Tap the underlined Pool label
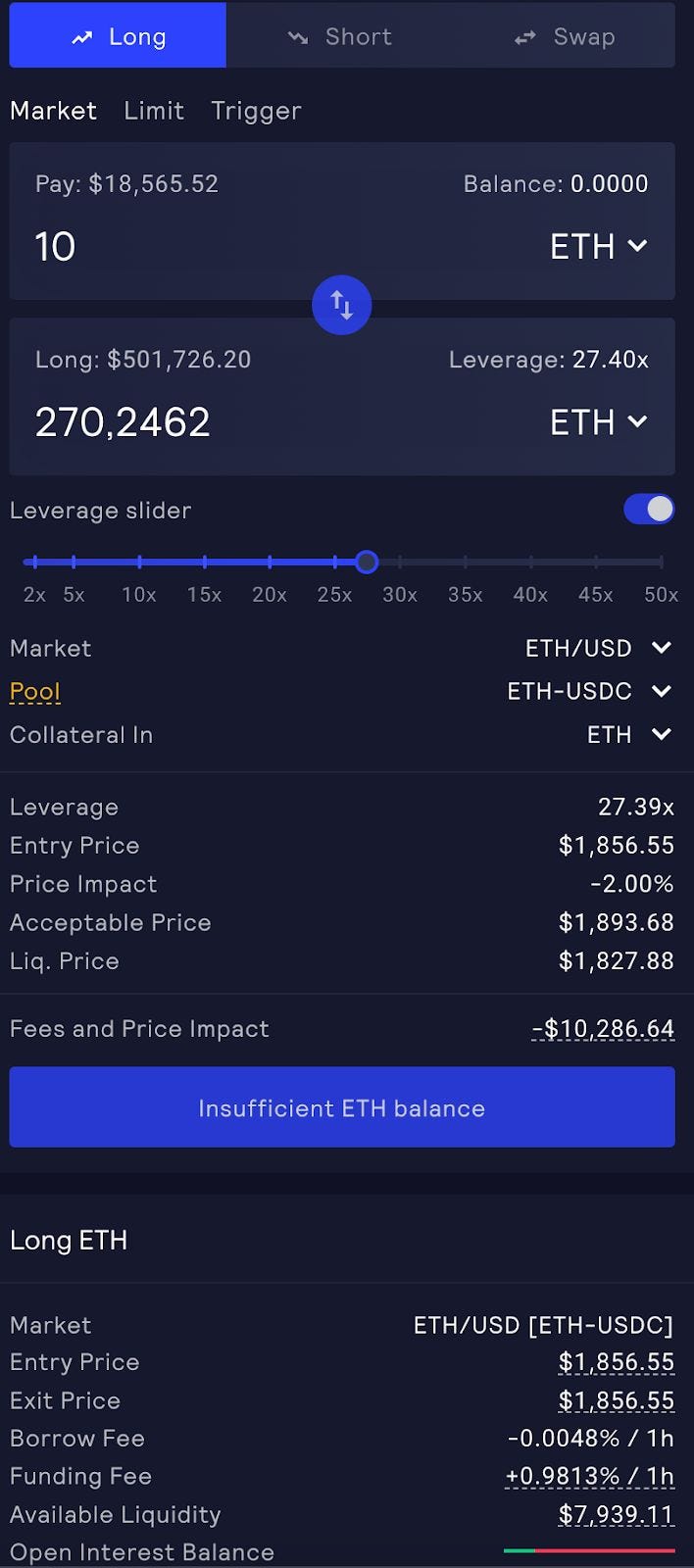The height and width of the screenshot is (1568, 694). (x=35, y=691)
